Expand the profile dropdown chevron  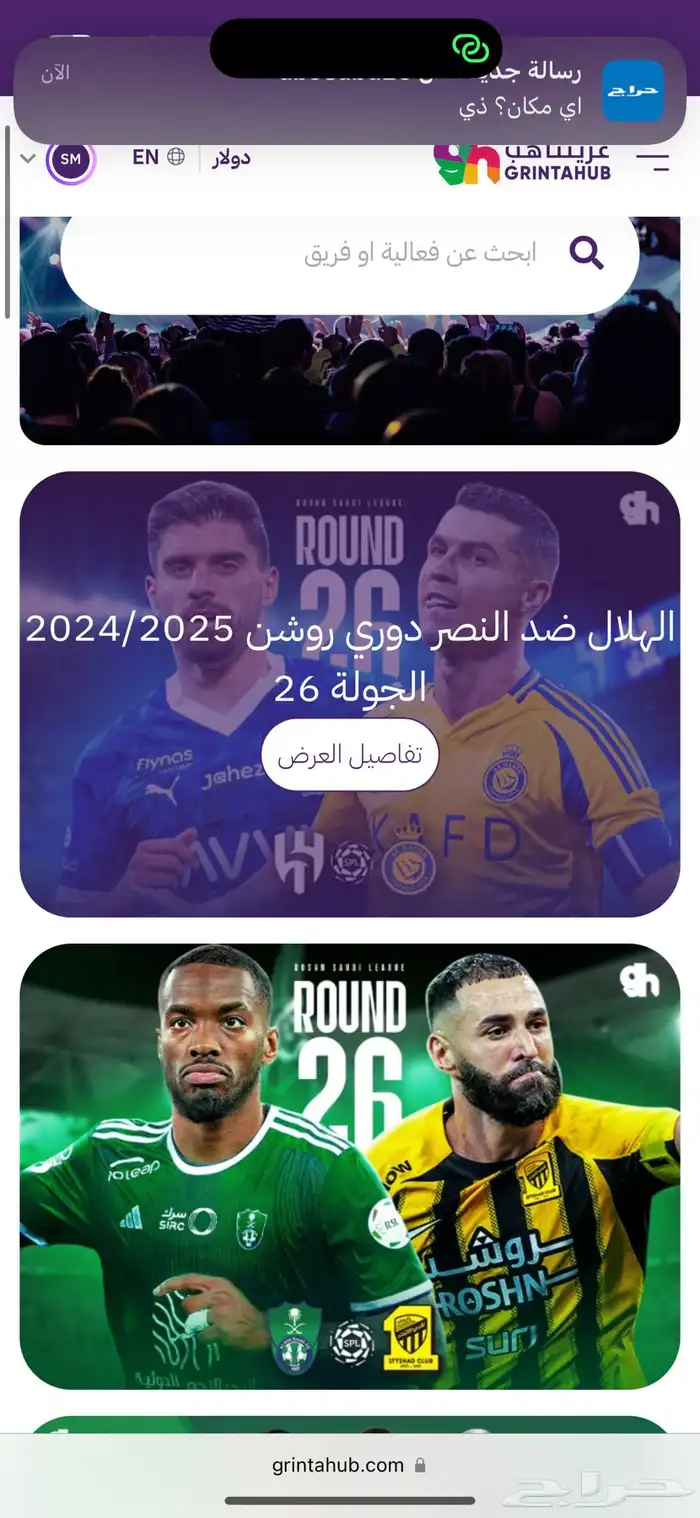pyautogui.click(x=28, y=158)
